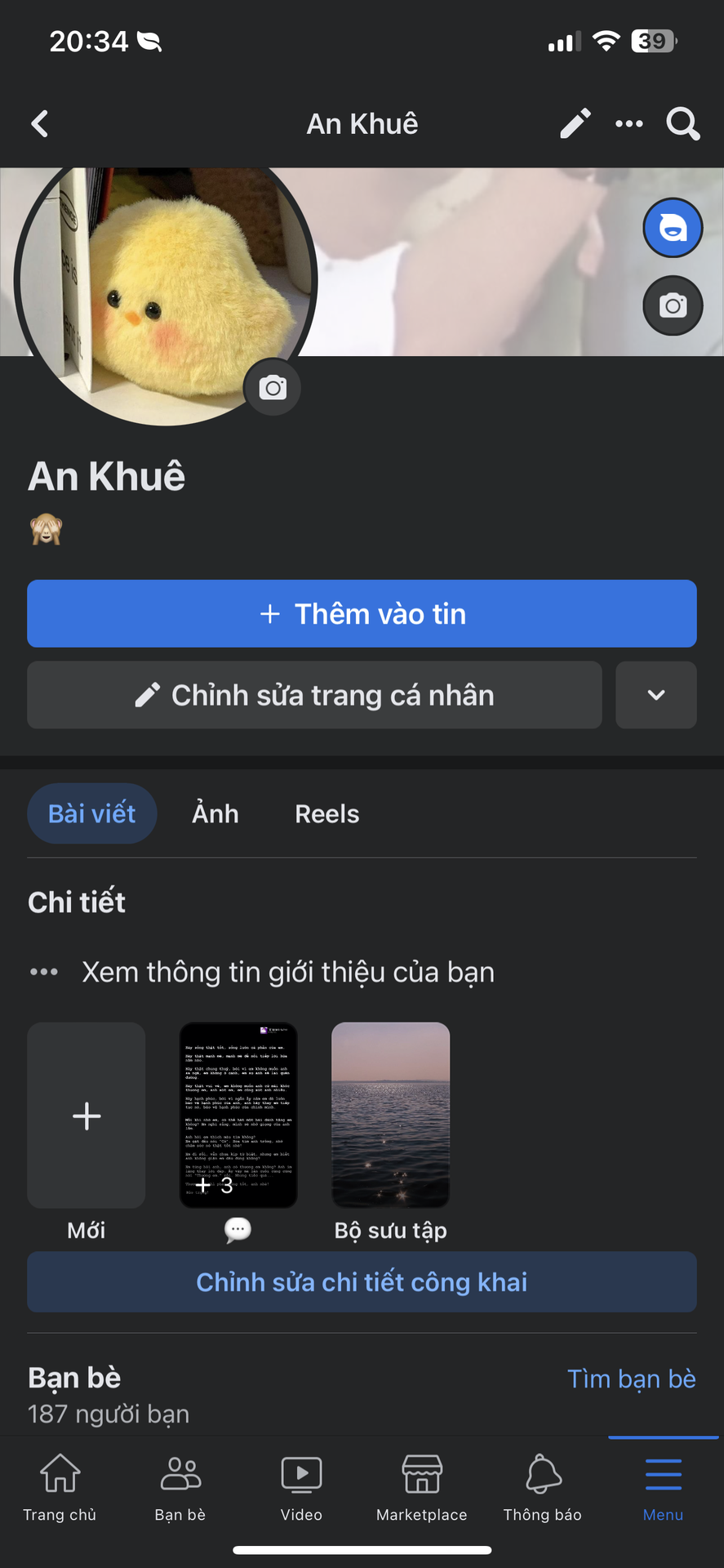Tap Chỉnh sửa chi tiết công khai
The width and height of the screenshot is (724, 1568).
point(362,1282)
